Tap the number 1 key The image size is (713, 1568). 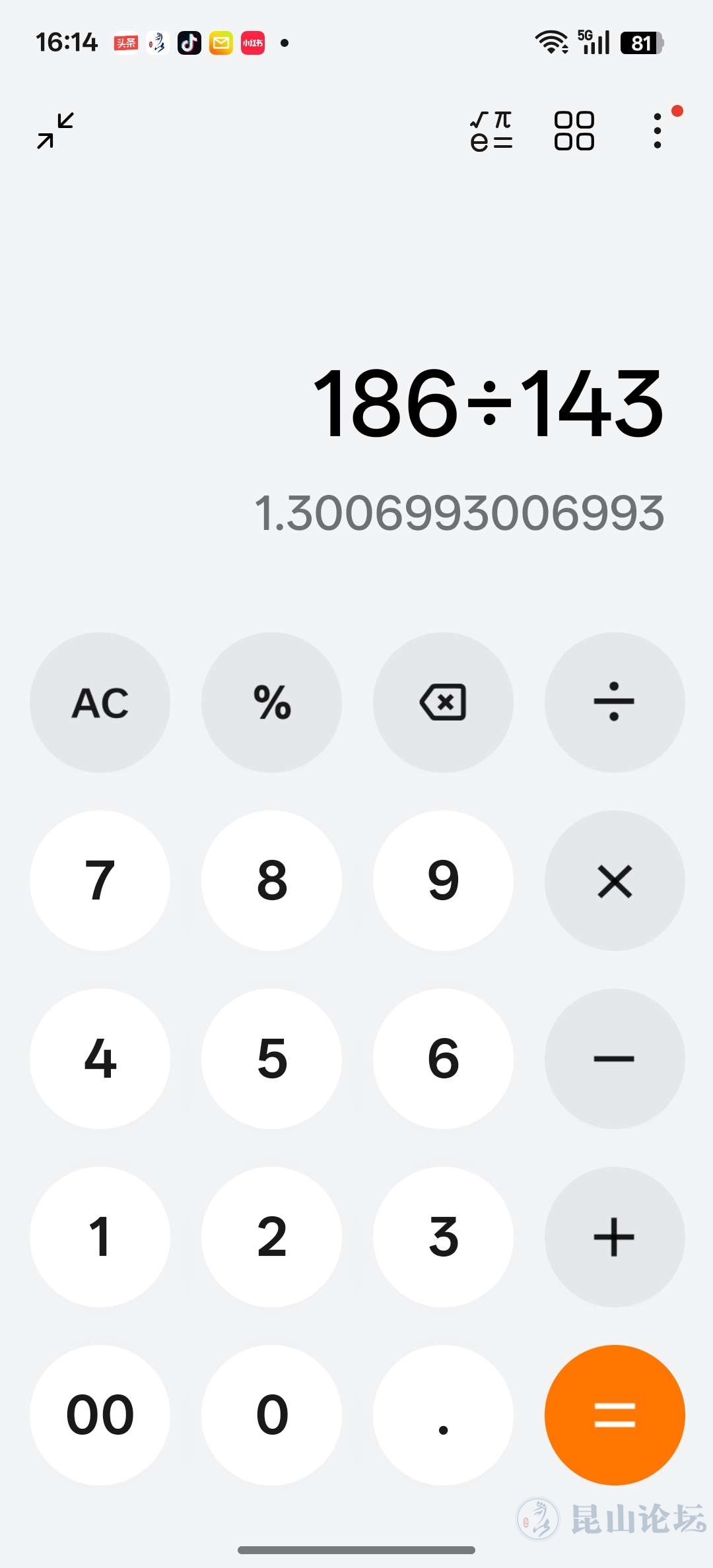click(x=100, y=1237)
